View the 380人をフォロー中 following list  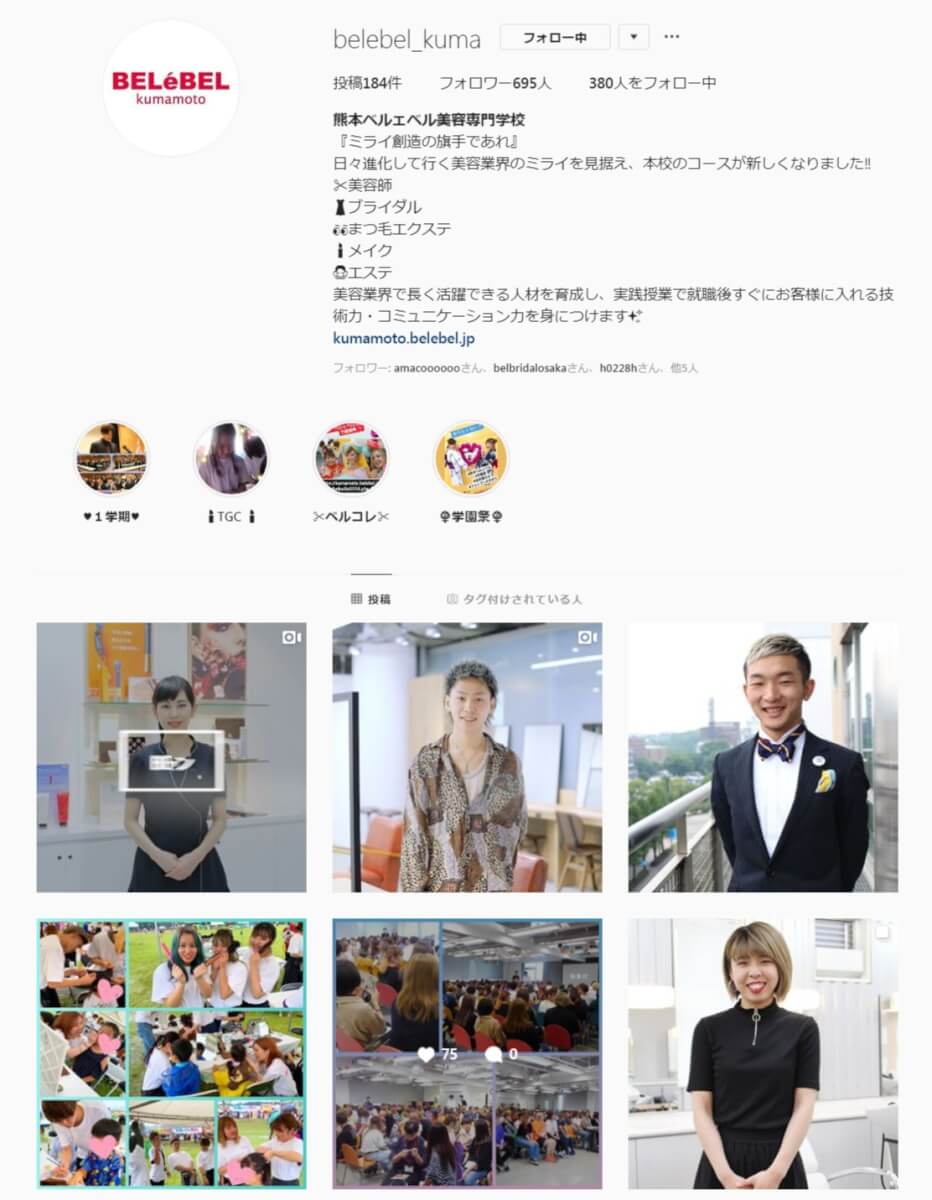[x=652, y=83]
